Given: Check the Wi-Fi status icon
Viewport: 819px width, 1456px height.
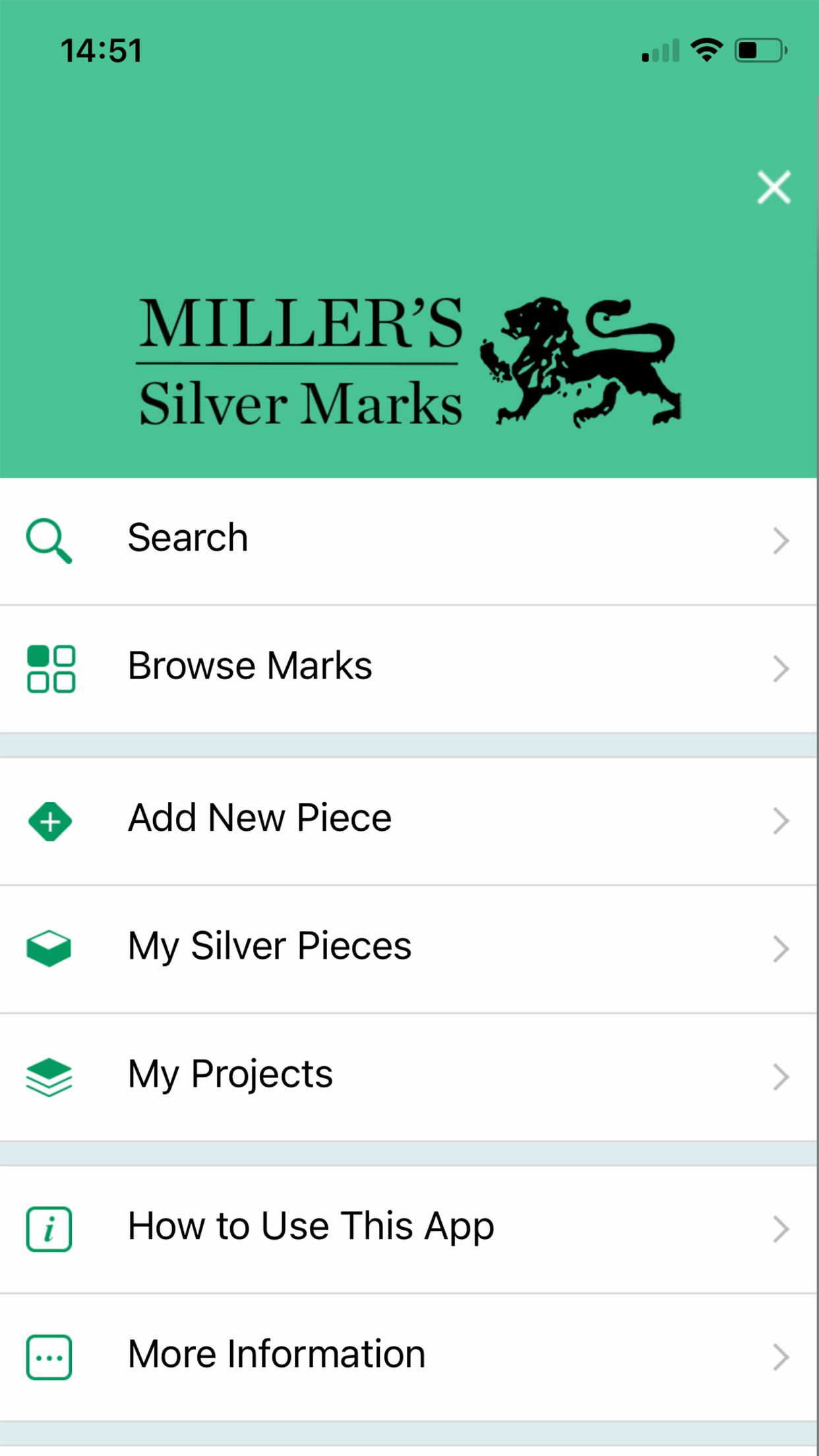Looking at the screenshot, I should (706, 49).
